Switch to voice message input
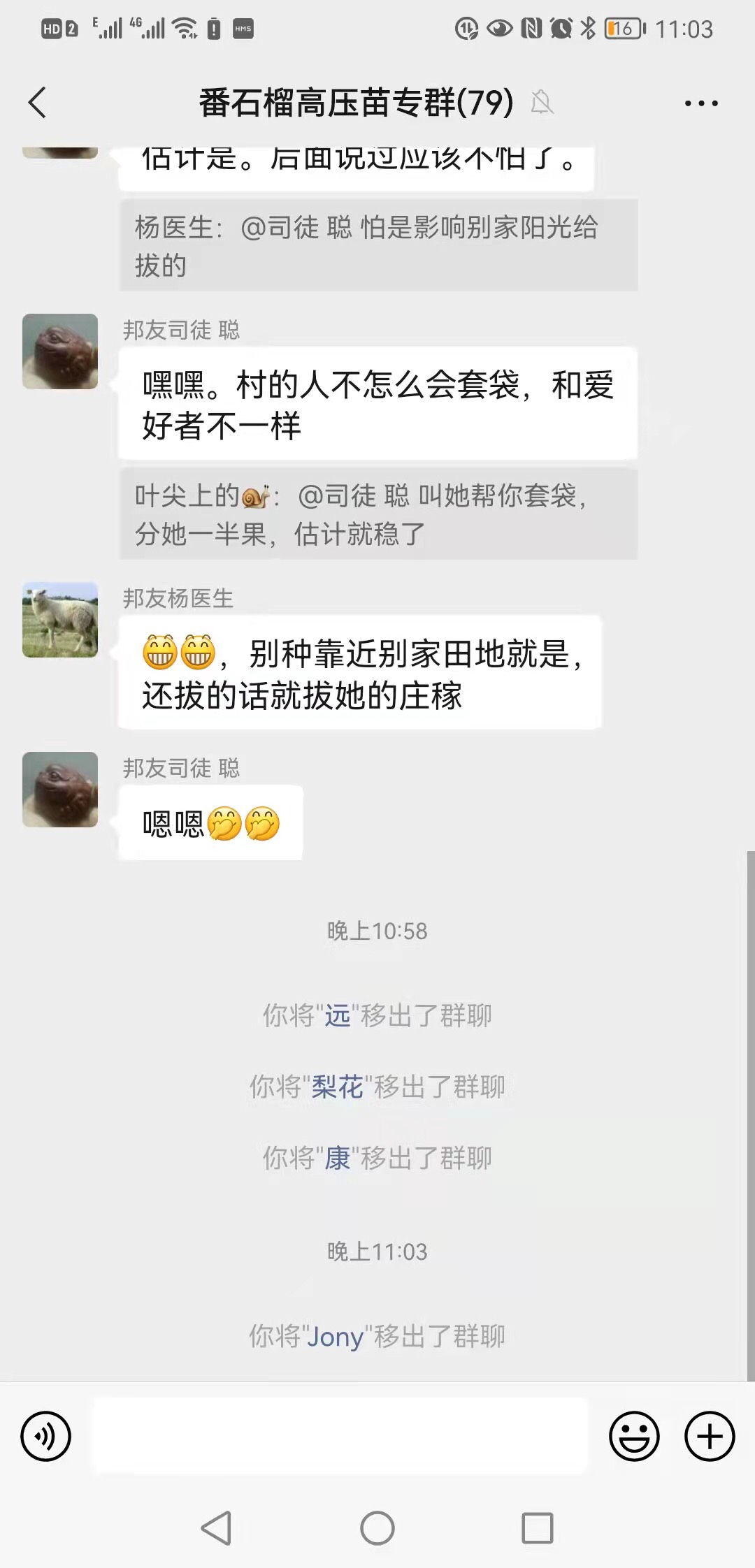755x1568 pixels. (x=46, y=1437)
